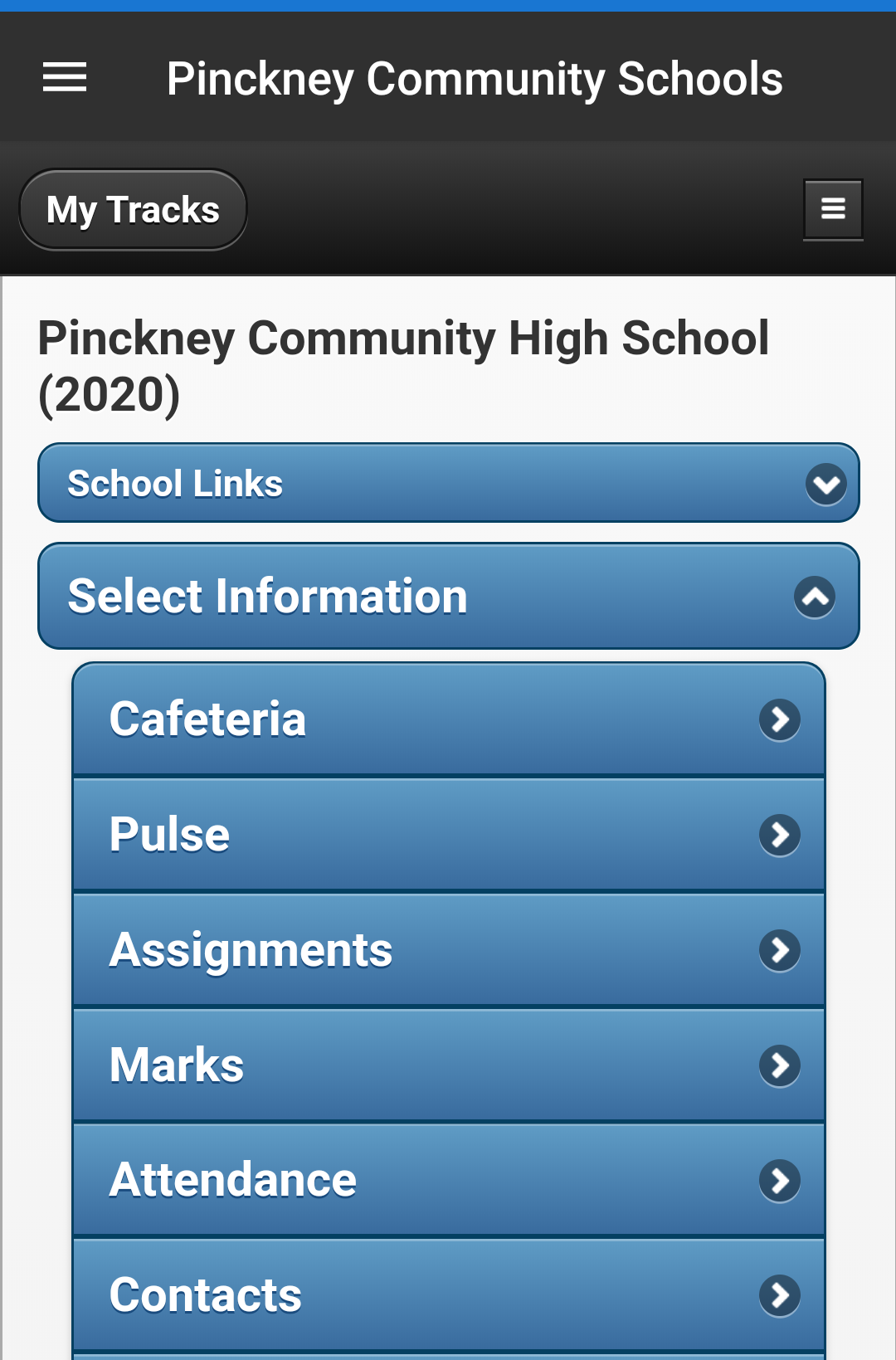Expand the School Links section

pyautogui.click(x=448, y=483)
